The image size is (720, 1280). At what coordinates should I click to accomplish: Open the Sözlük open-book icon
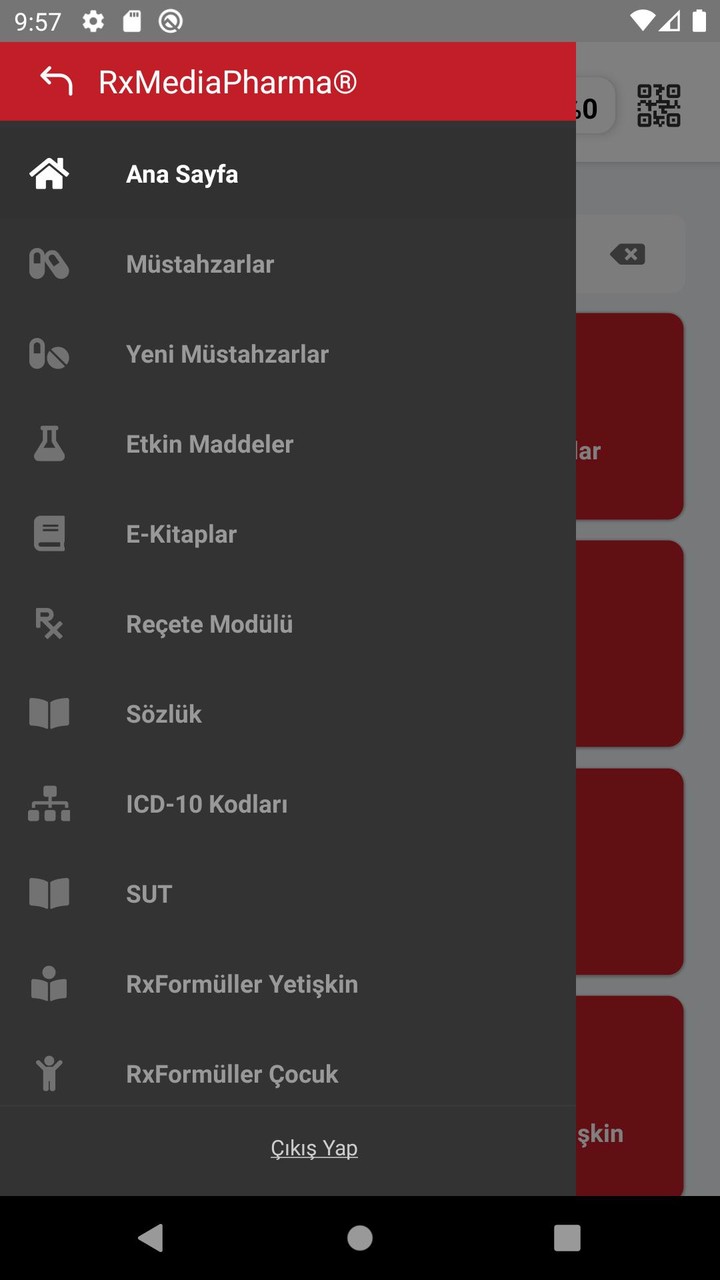49,713
